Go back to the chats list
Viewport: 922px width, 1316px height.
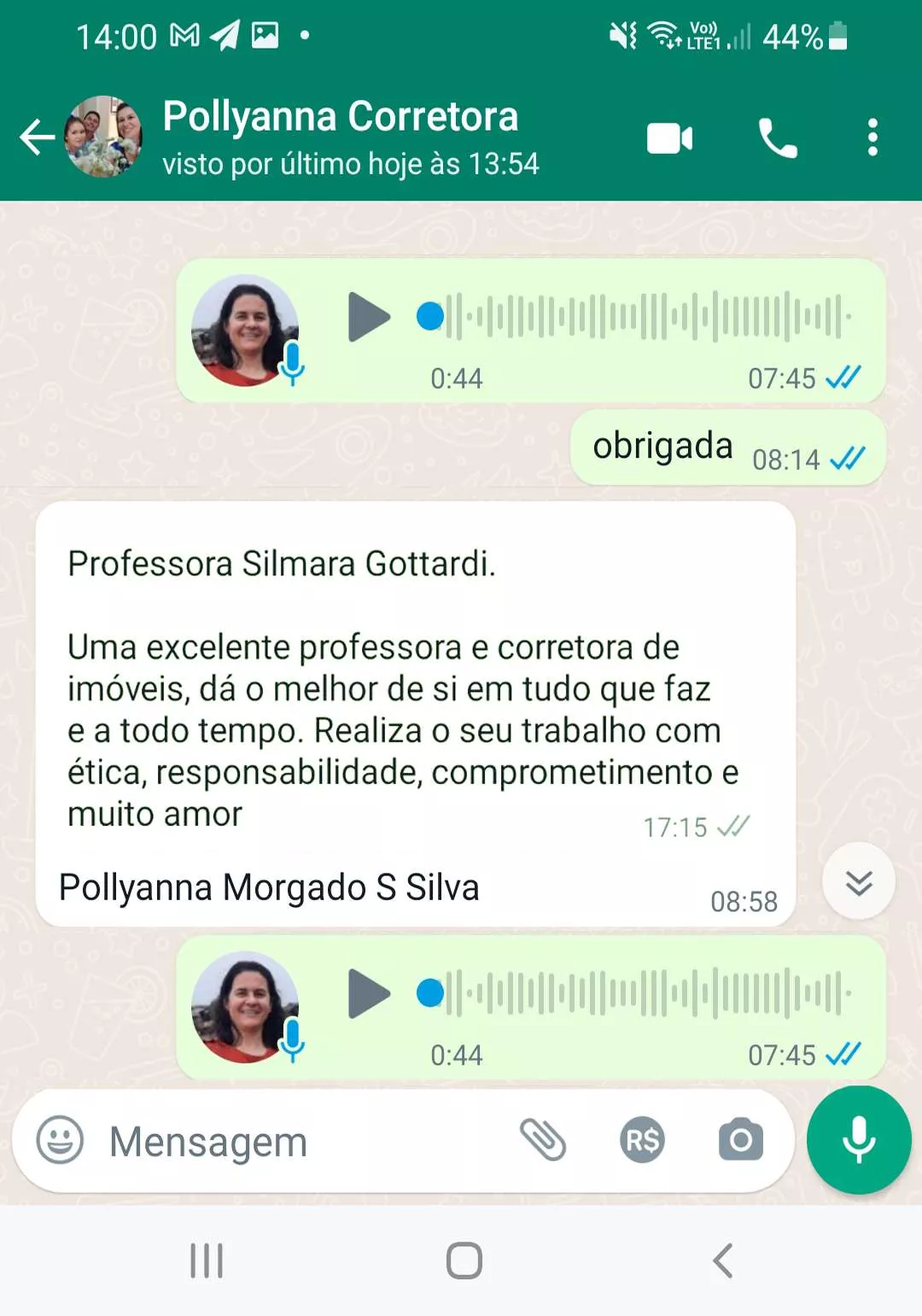(x=37, y=137)
